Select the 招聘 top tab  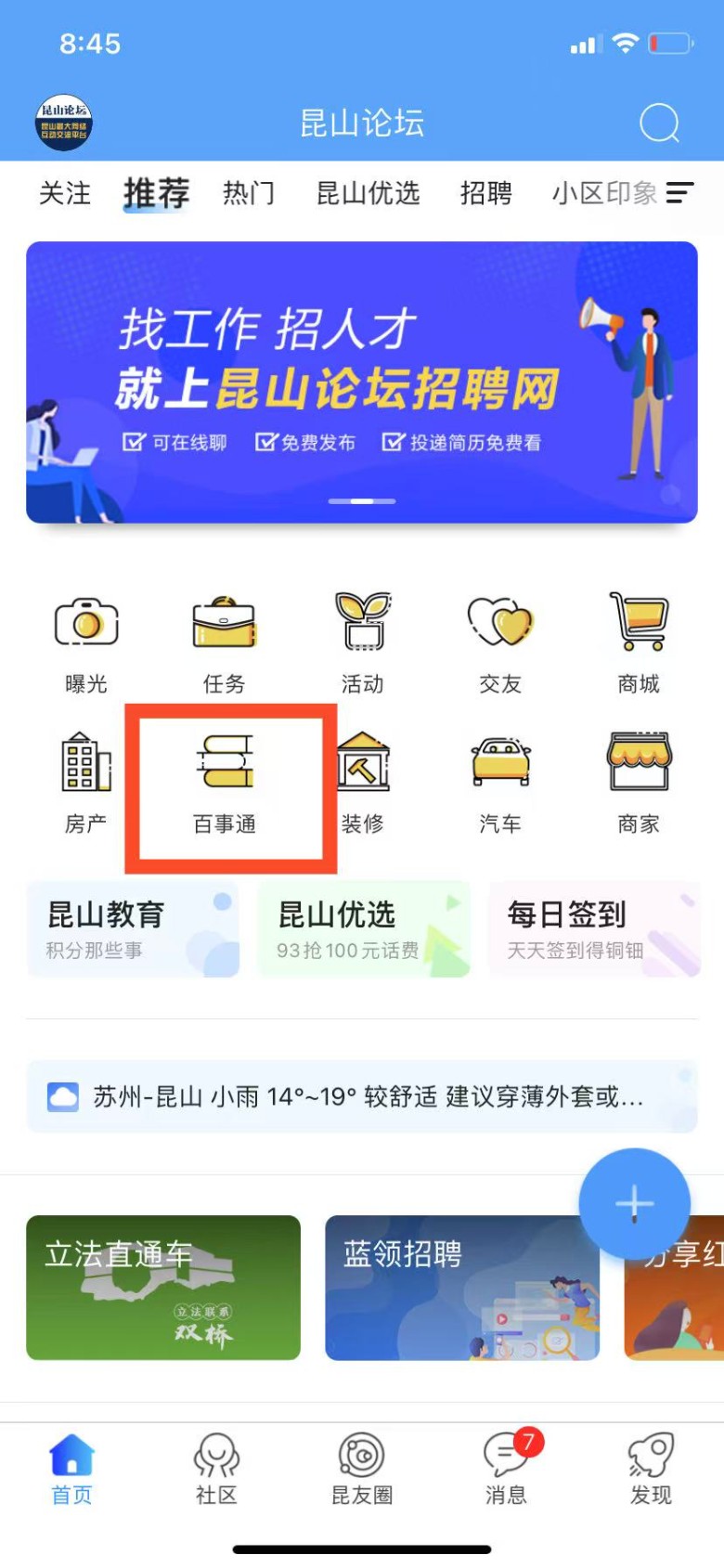(x=485, y=193)
